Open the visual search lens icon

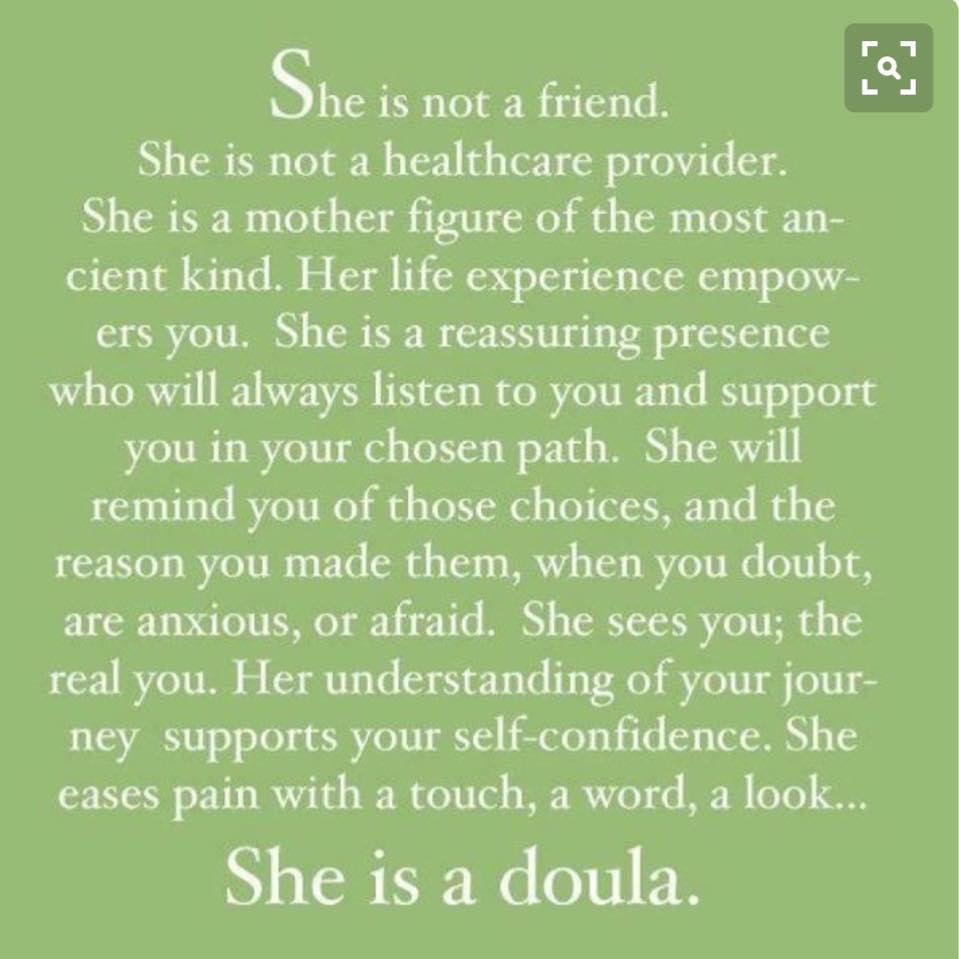coord(888,68)
